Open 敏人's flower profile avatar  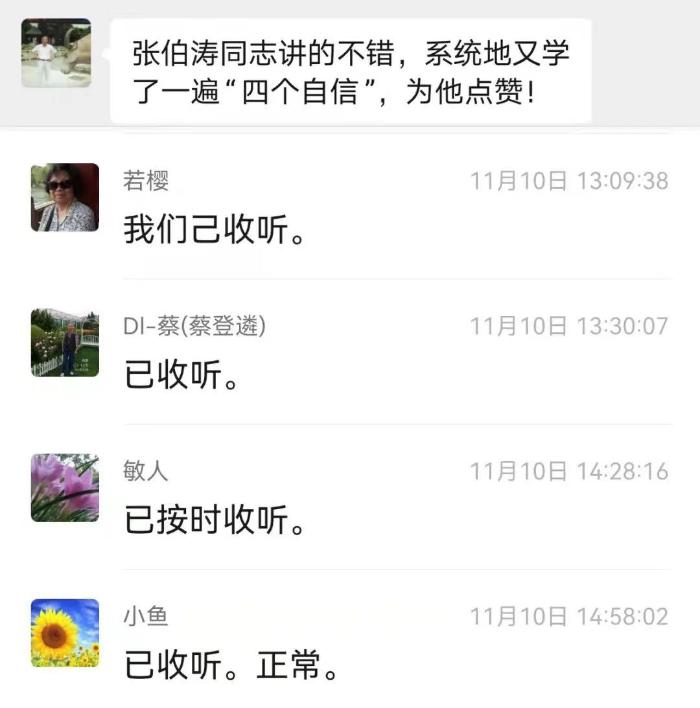click(65, 488)
